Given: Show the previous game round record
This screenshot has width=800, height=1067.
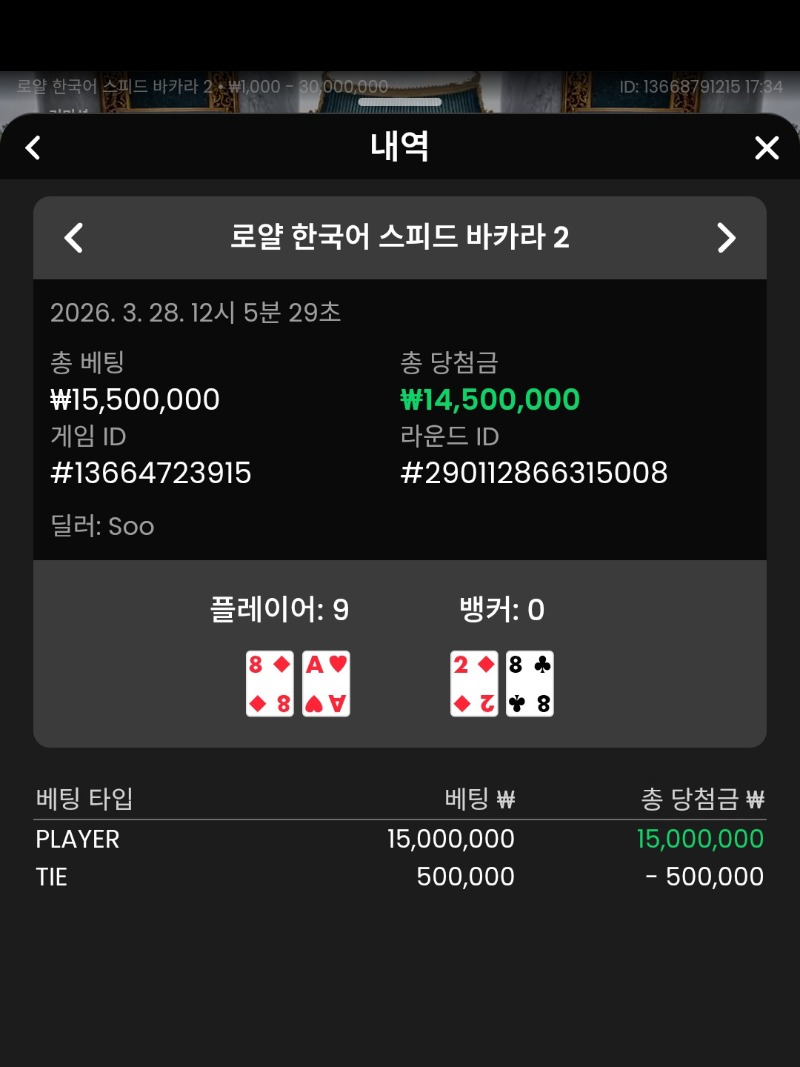Looking at the screenshot, I should pyautogui.click(x=73, y=238).
